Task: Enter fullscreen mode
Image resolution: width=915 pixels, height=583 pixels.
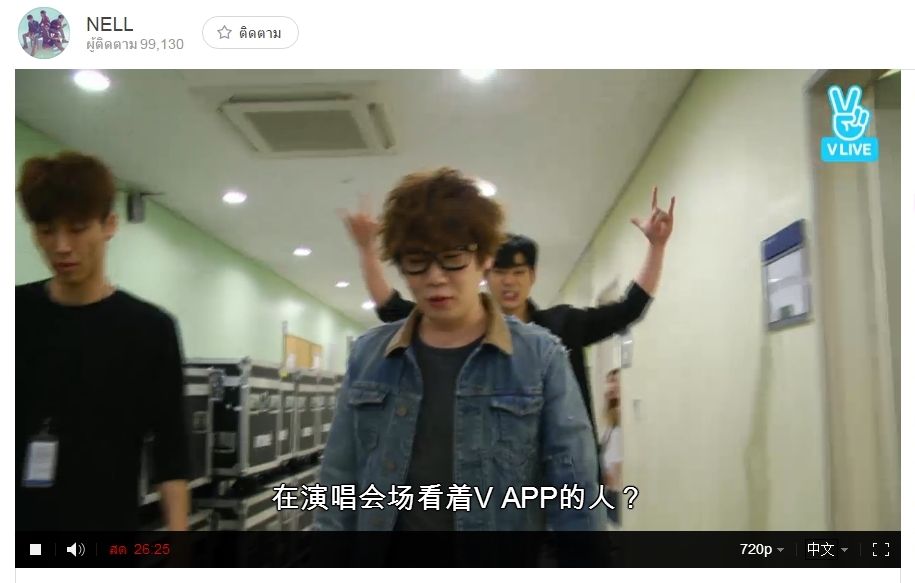Action: [880, 549]
